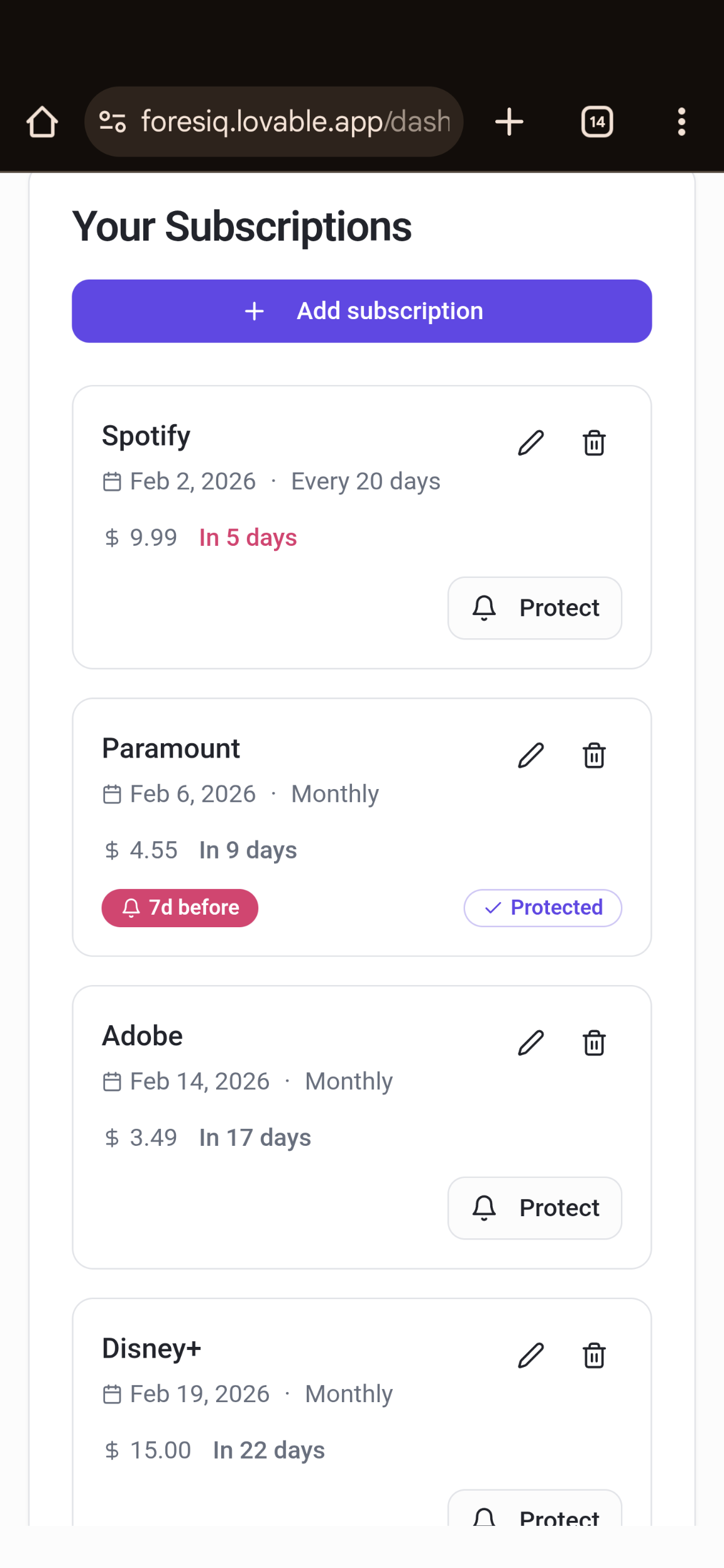Open a new browser tab

point(508,121)
